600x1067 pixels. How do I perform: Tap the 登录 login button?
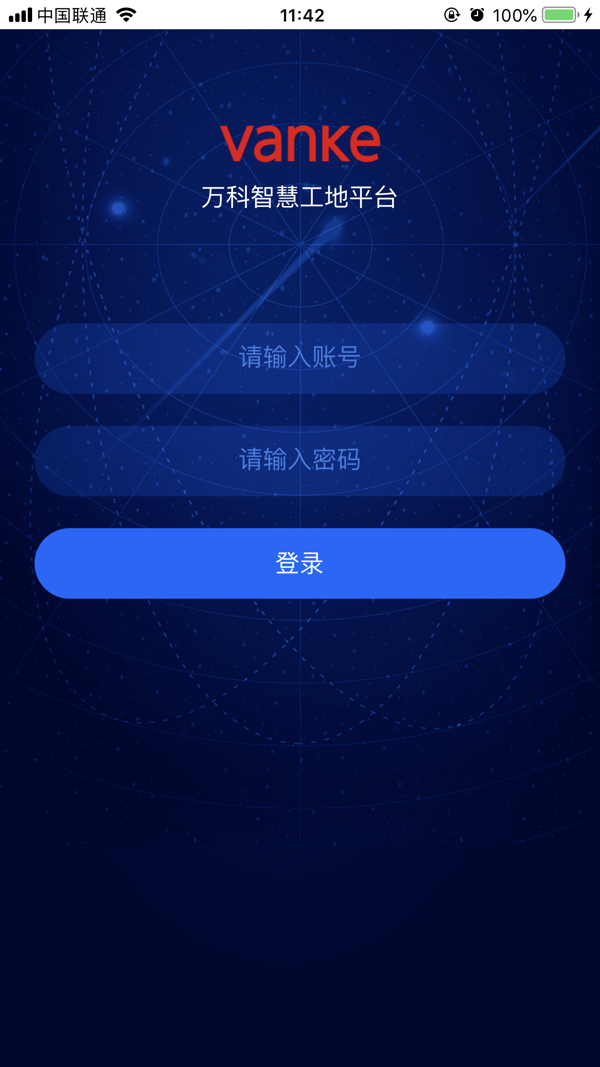(x=300, y=563)
